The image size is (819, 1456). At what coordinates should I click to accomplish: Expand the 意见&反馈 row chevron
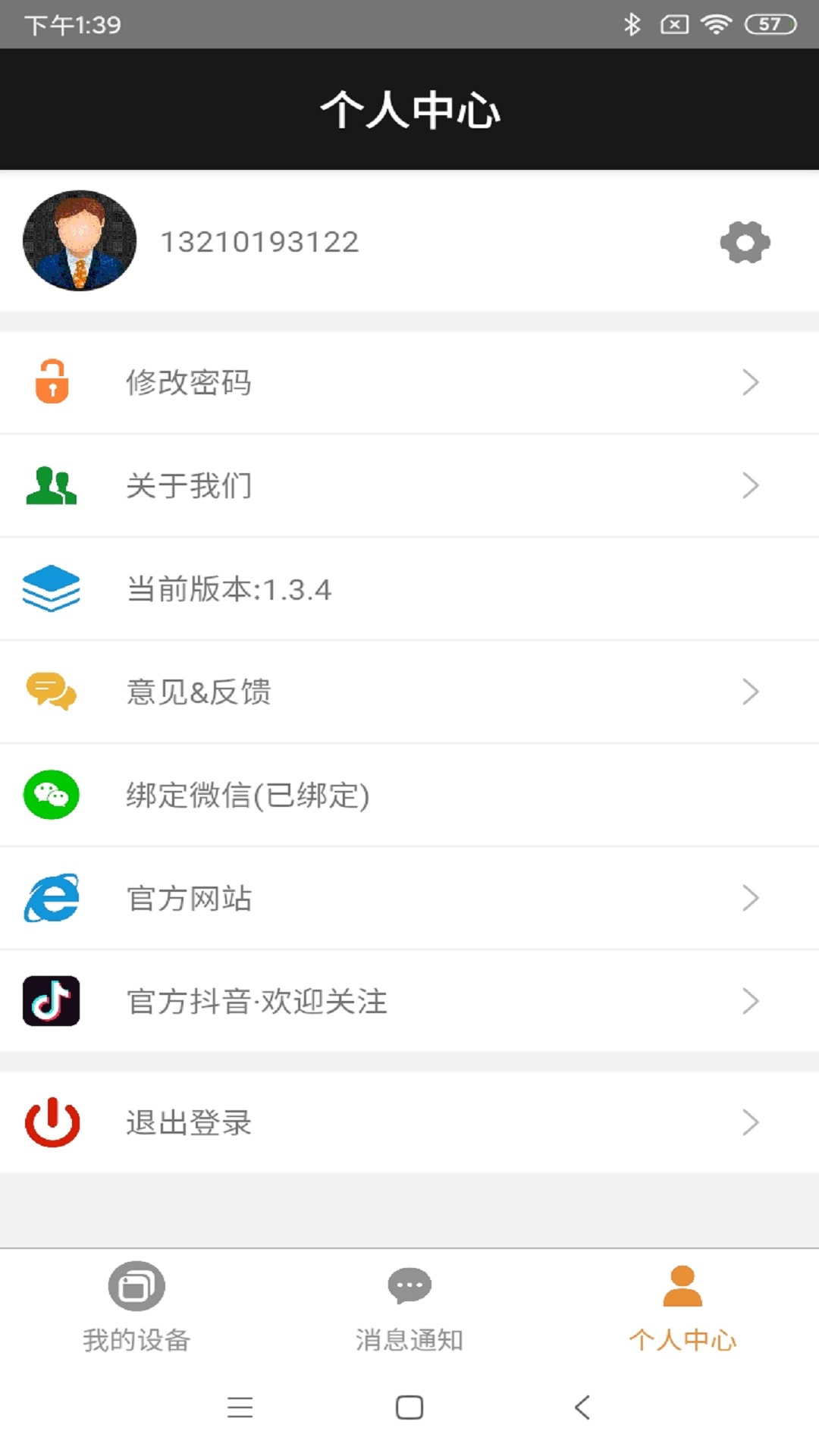coord(752,692)
